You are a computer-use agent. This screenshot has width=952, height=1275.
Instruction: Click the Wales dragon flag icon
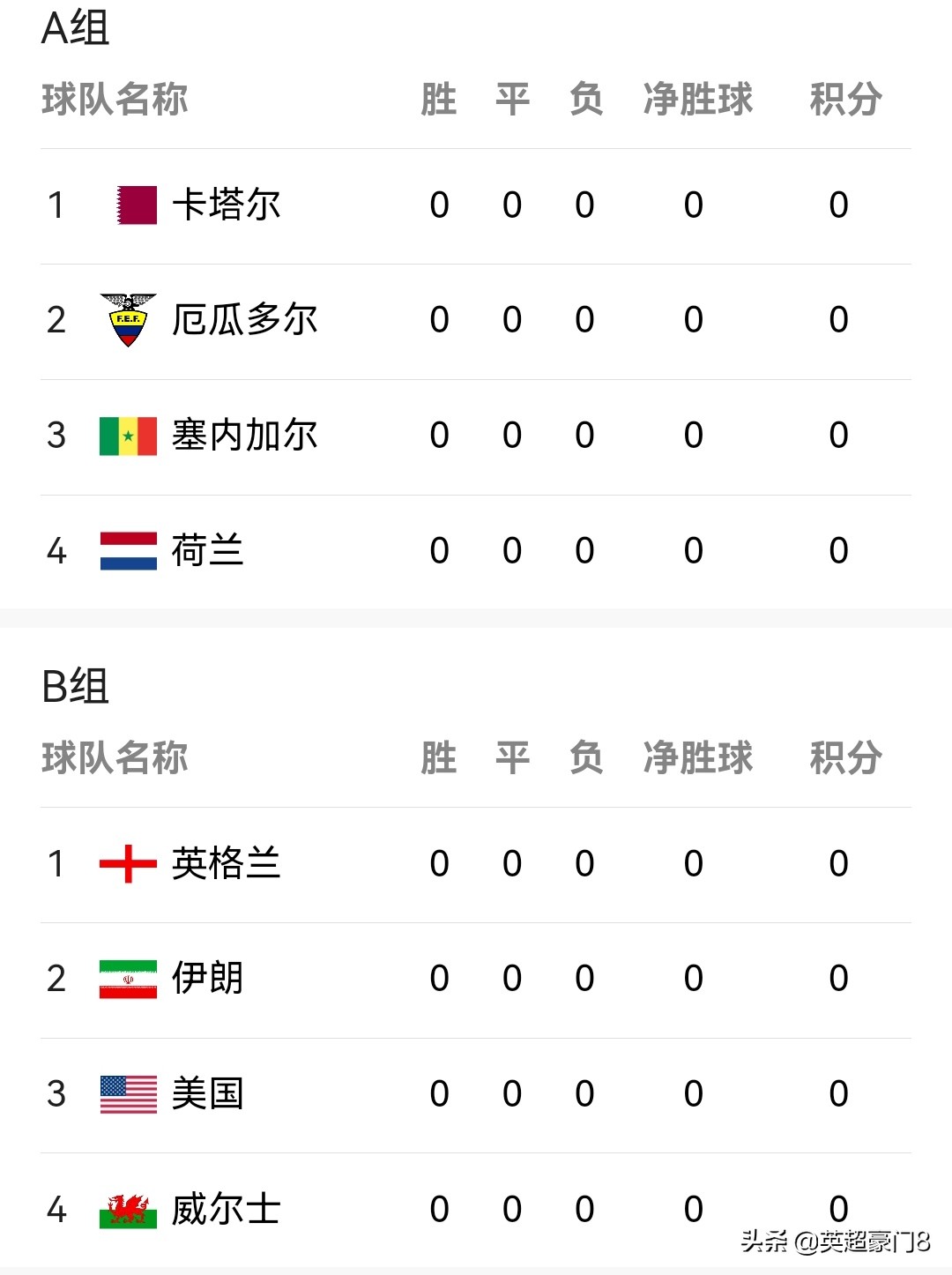pos(128,1211)
